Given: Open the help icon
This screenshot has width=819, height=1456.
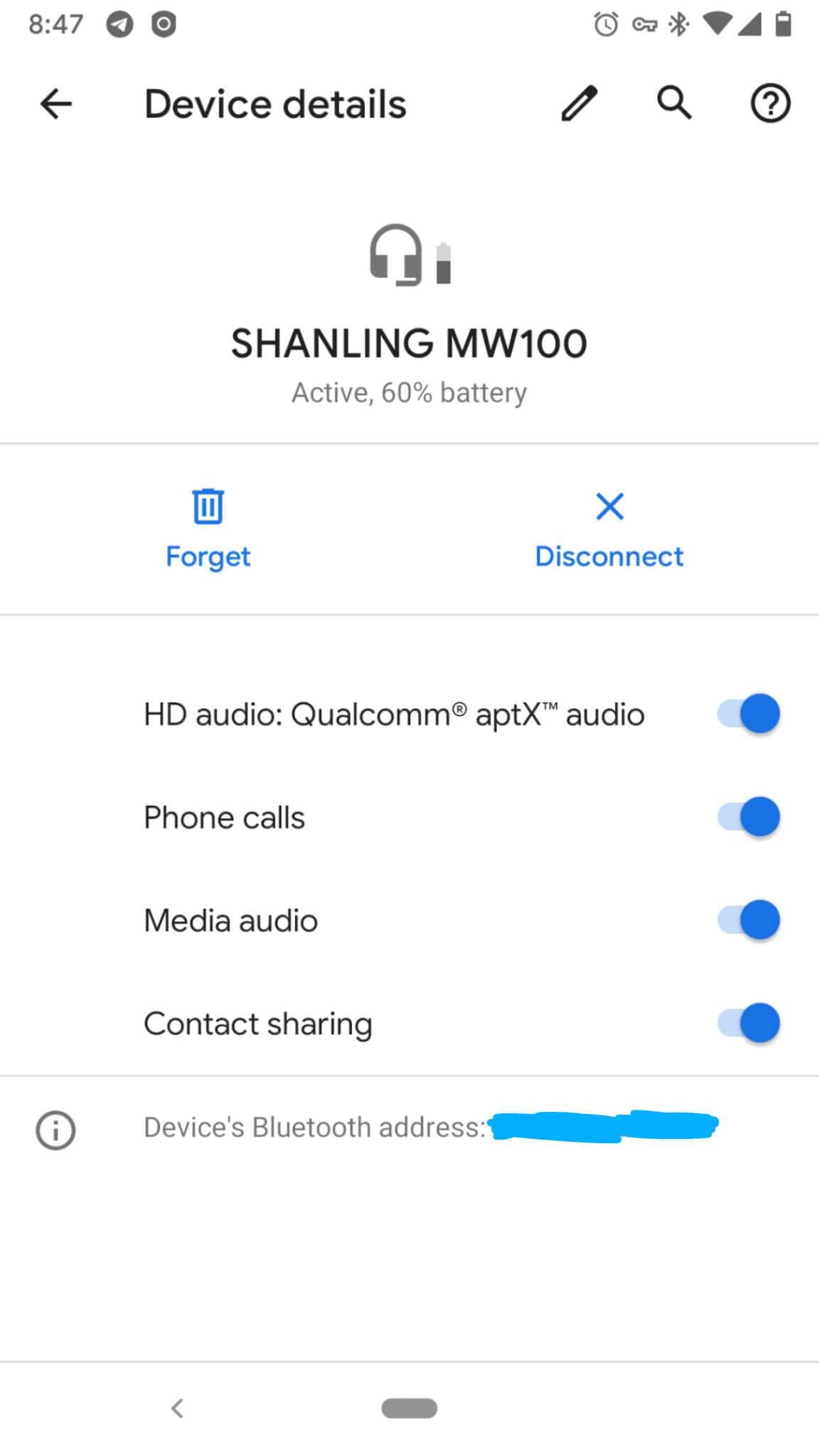Looking at the screenshot, I should 770,105.
